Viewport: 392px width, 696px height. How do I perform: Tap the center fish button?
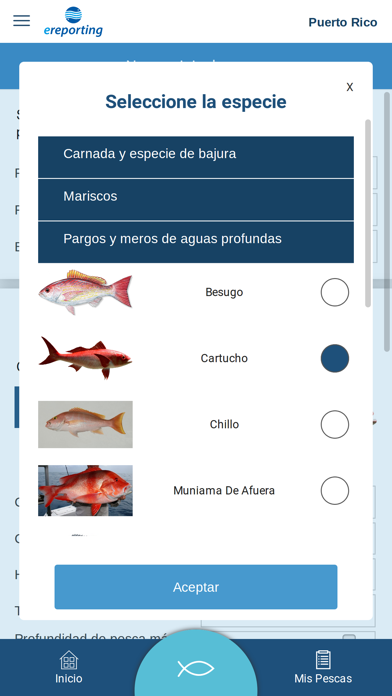click(x=196, y=668)
